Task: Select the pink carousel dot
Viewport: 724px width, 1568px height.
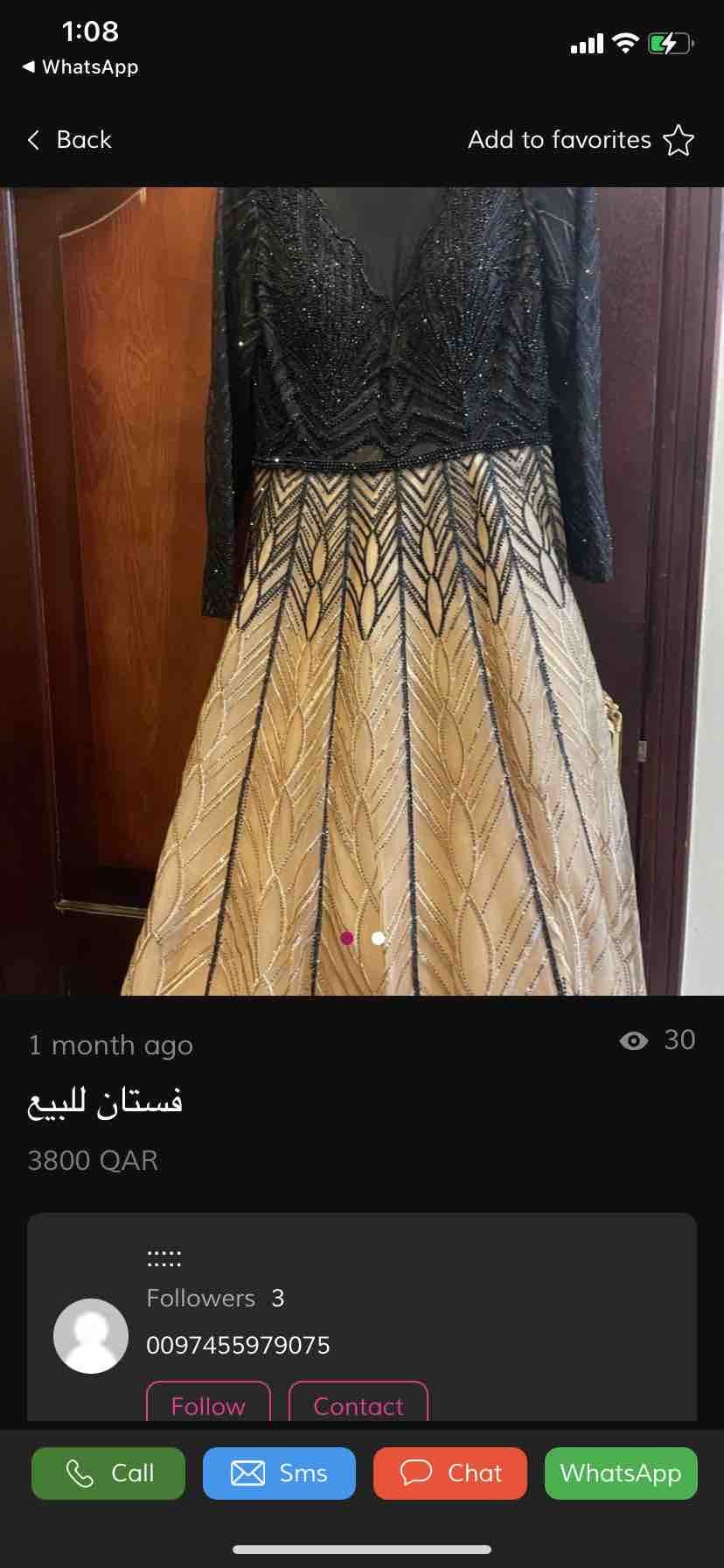Action: (347, 937)
